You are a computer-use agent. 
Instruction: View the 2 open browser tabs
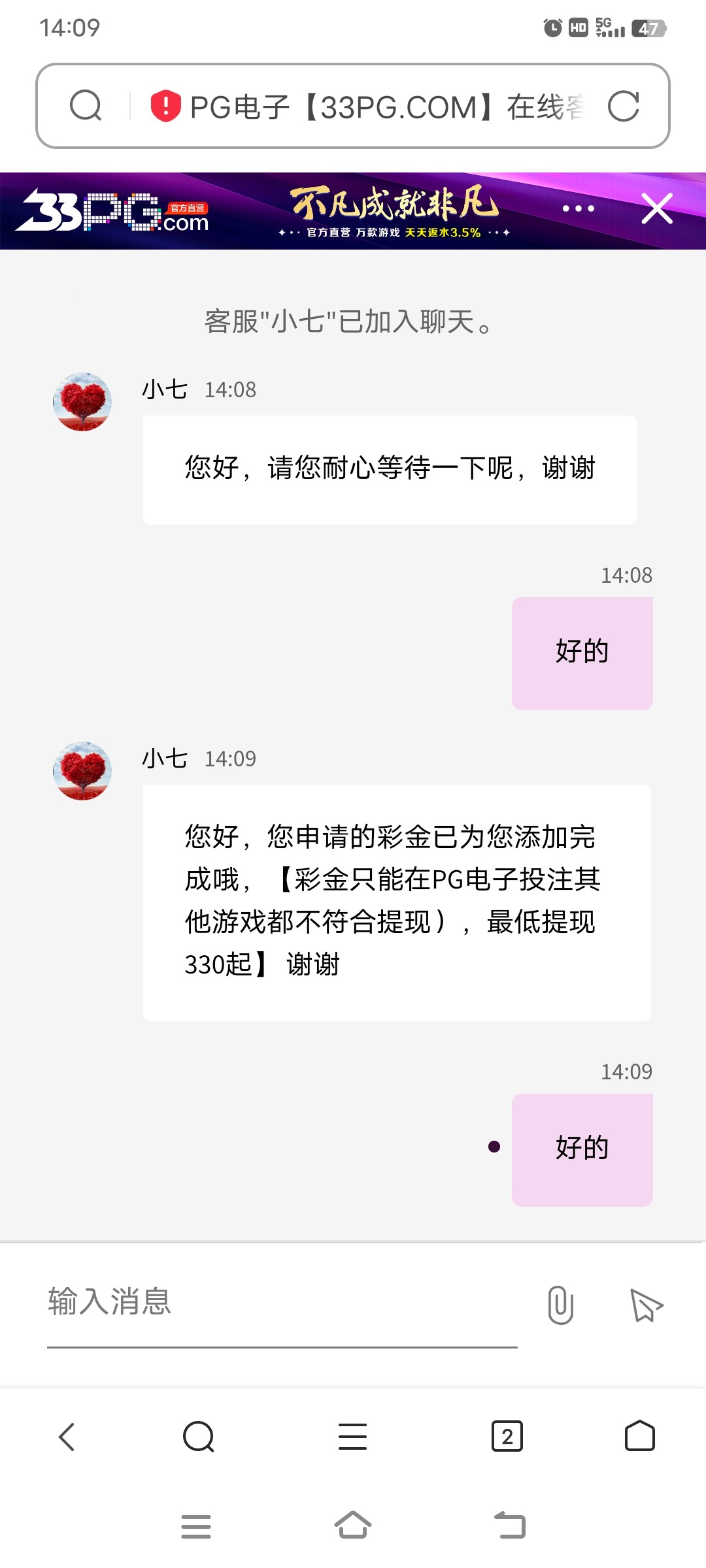point(507,1437)
